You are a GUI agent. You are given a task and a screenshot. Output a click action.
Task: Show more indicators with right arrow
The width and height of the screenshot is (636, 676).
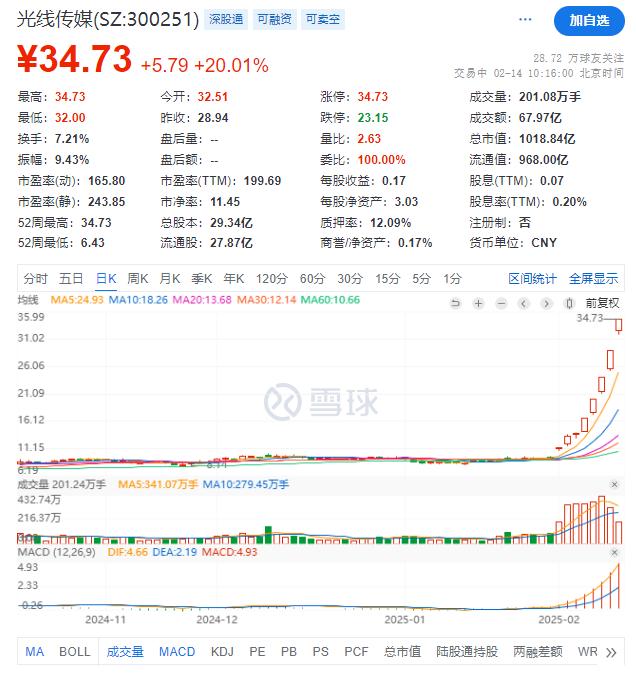coord(612,651)
